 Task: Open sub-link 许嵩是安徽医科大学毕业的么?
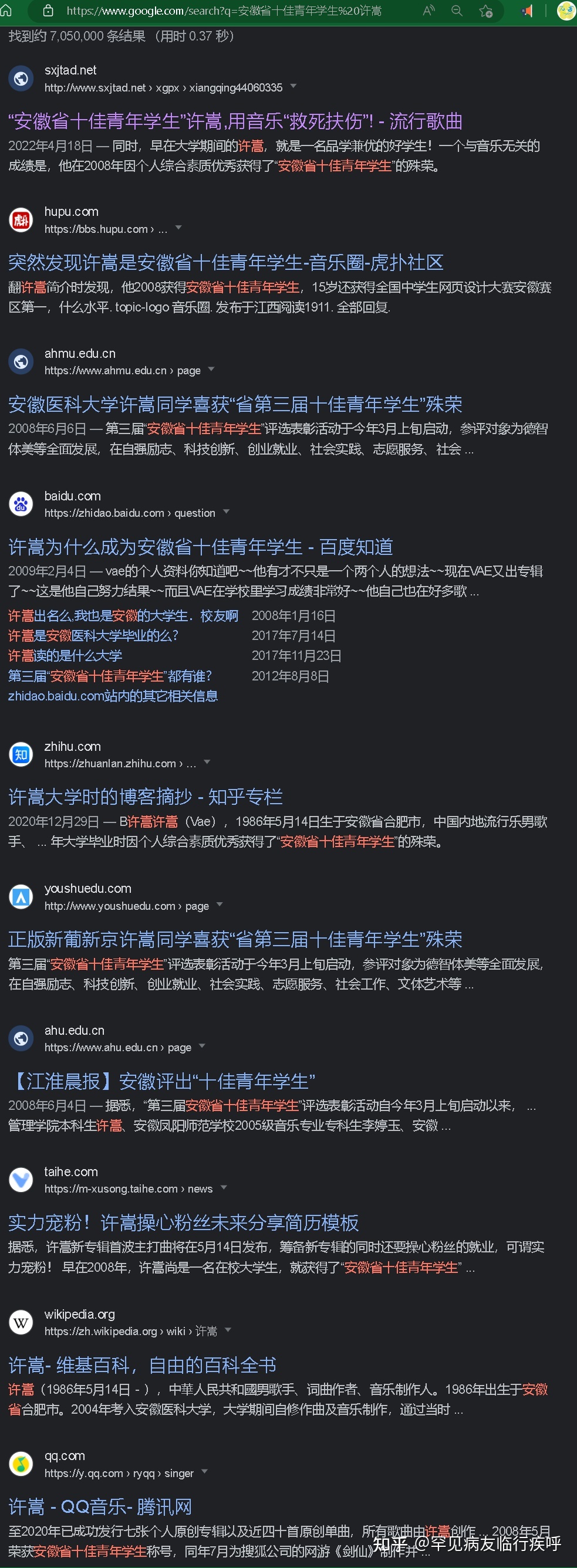pos(93,635)
